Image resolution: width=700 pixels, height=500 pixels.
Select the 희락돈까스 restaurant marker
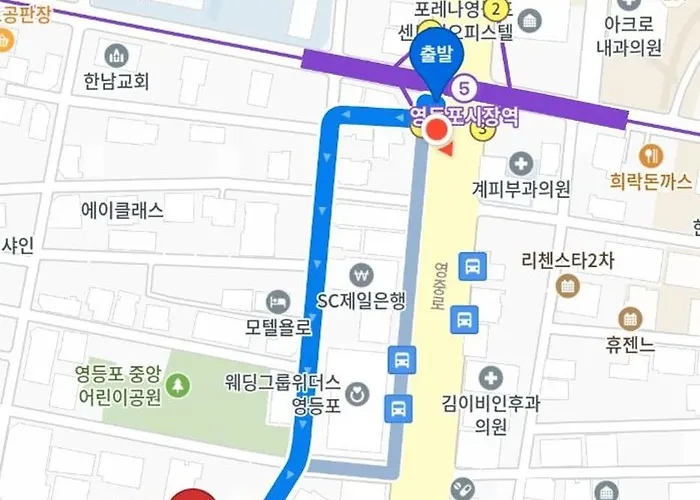pos(651,156)
